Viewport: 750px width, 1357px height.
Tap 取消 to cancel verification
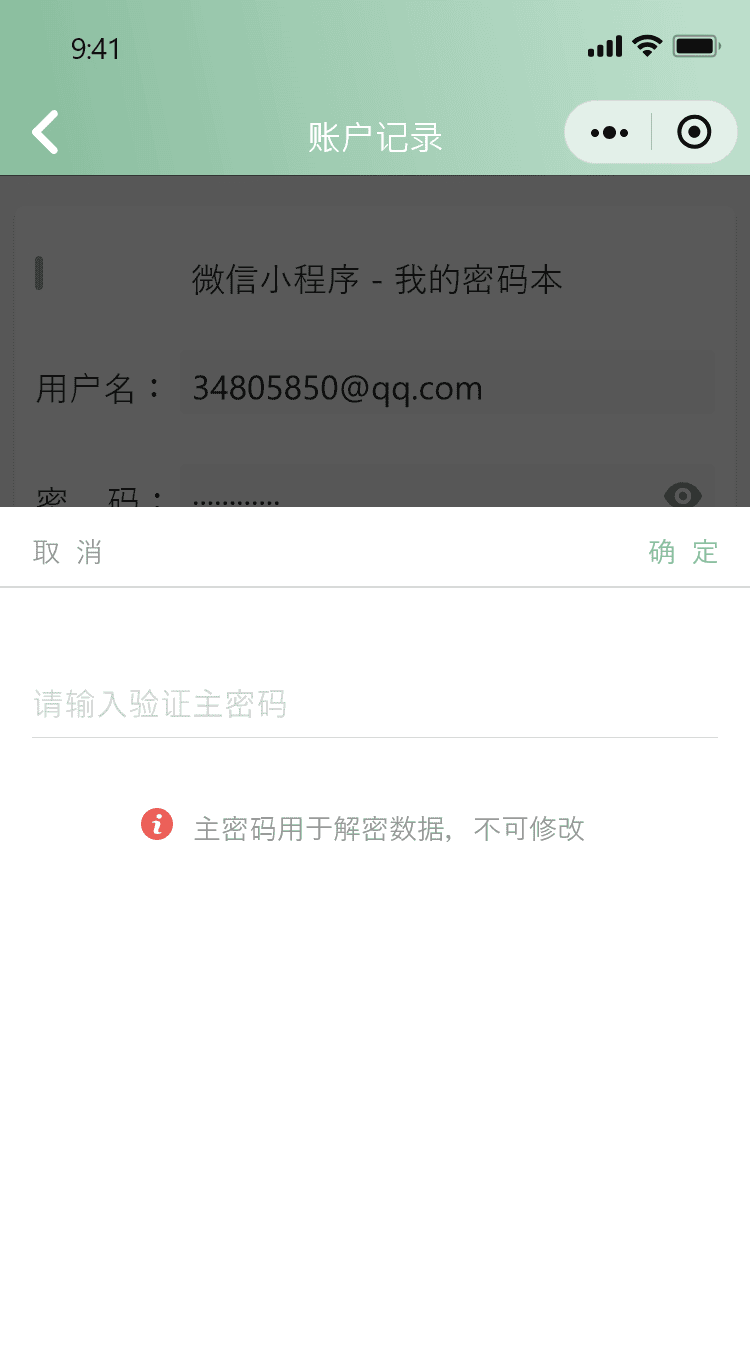(67, 551)
